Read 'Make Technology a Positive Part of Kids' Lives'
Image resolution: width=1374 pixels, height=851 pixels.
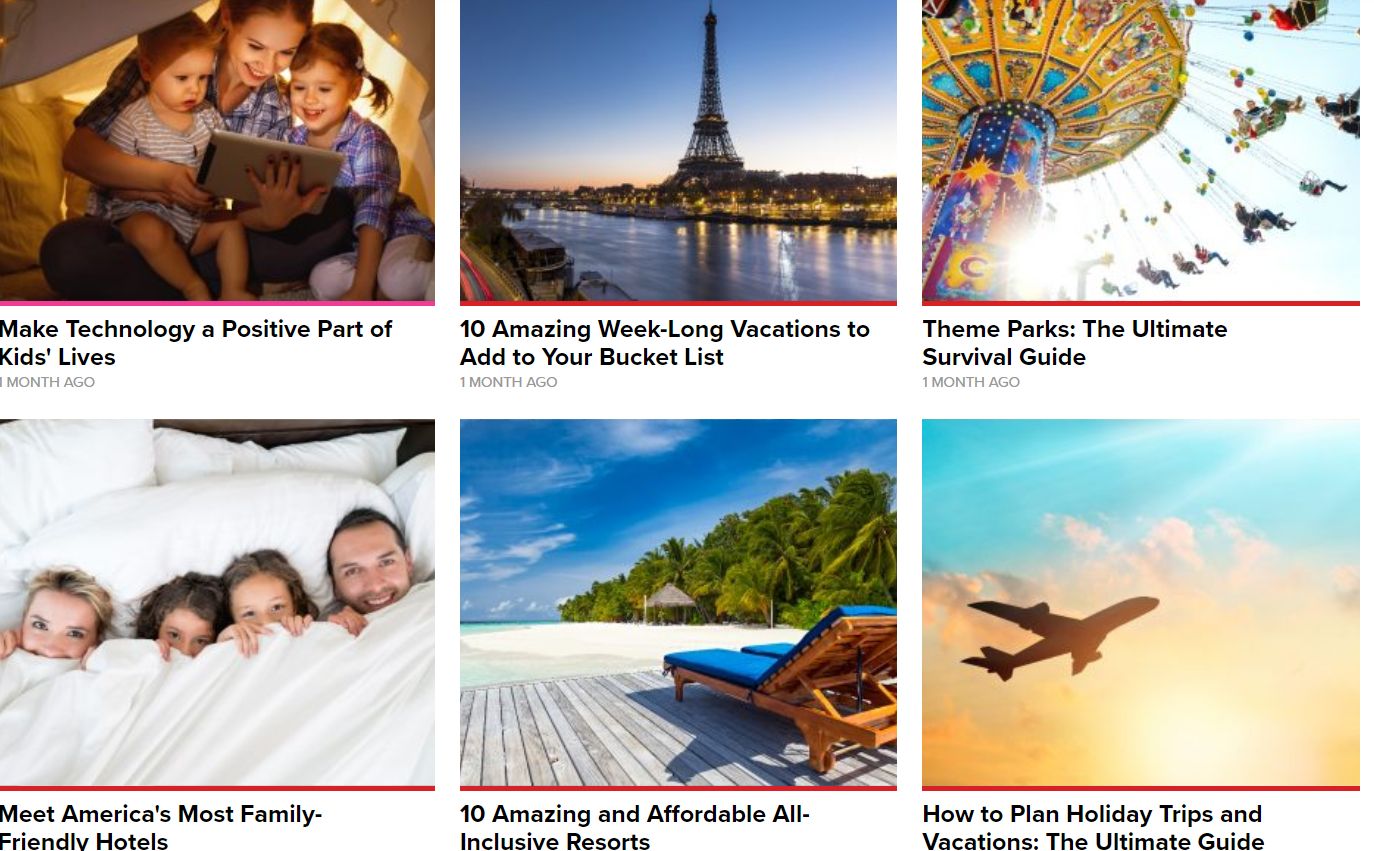point(196,343)
